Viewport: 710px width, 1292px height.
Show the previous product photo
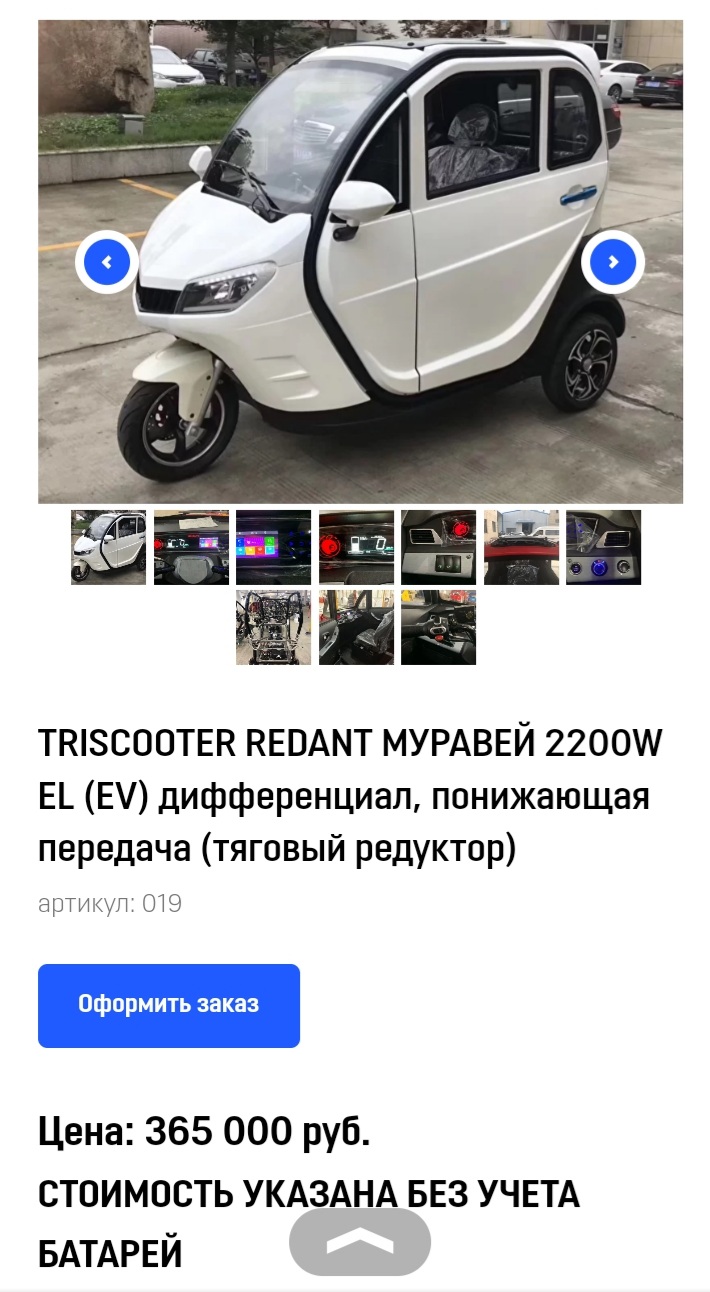point(107,262)
